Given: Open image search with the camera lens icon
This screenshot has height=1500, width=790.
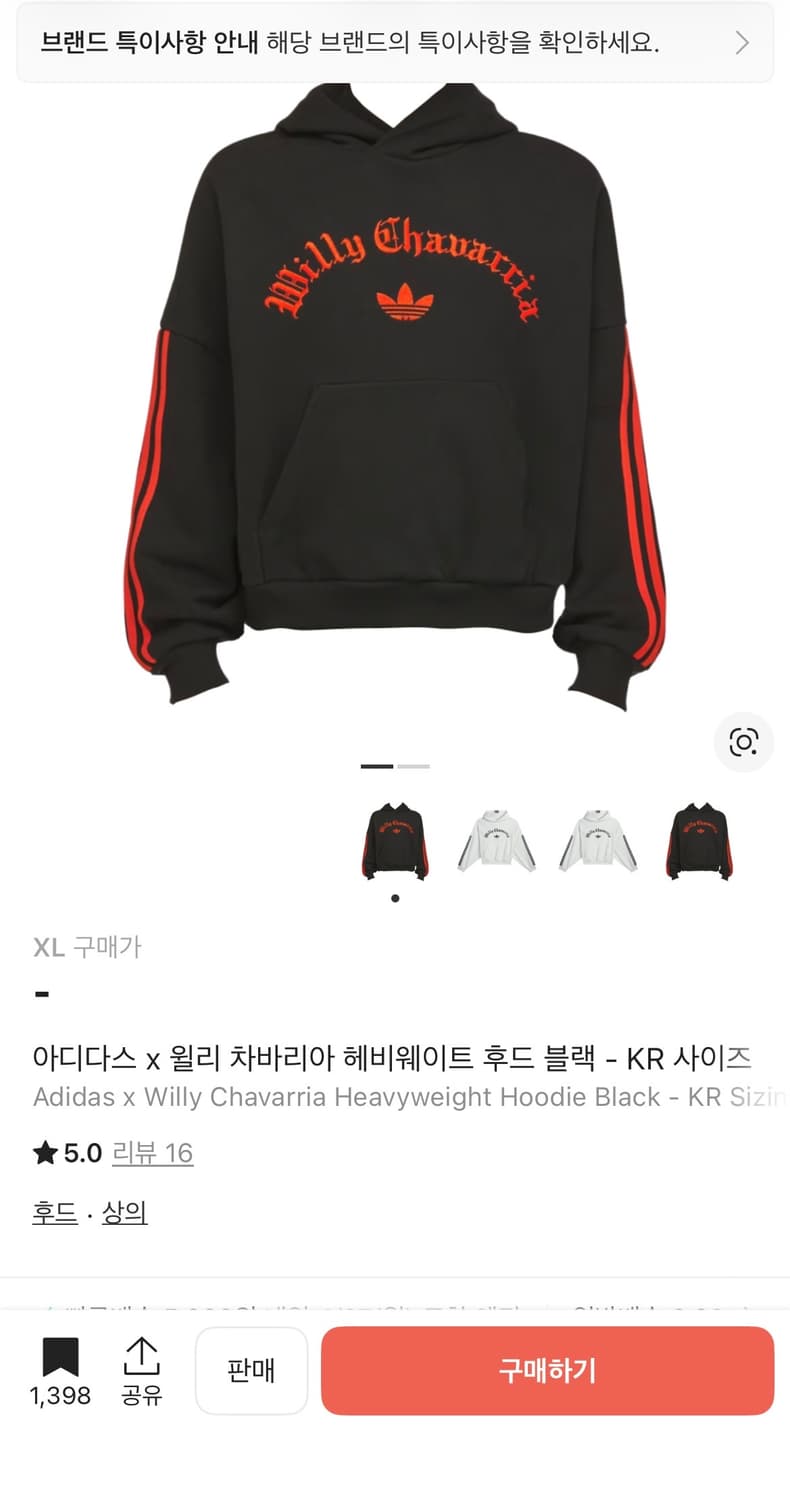Looking at the screenshot, I should [x=744, y=744].
